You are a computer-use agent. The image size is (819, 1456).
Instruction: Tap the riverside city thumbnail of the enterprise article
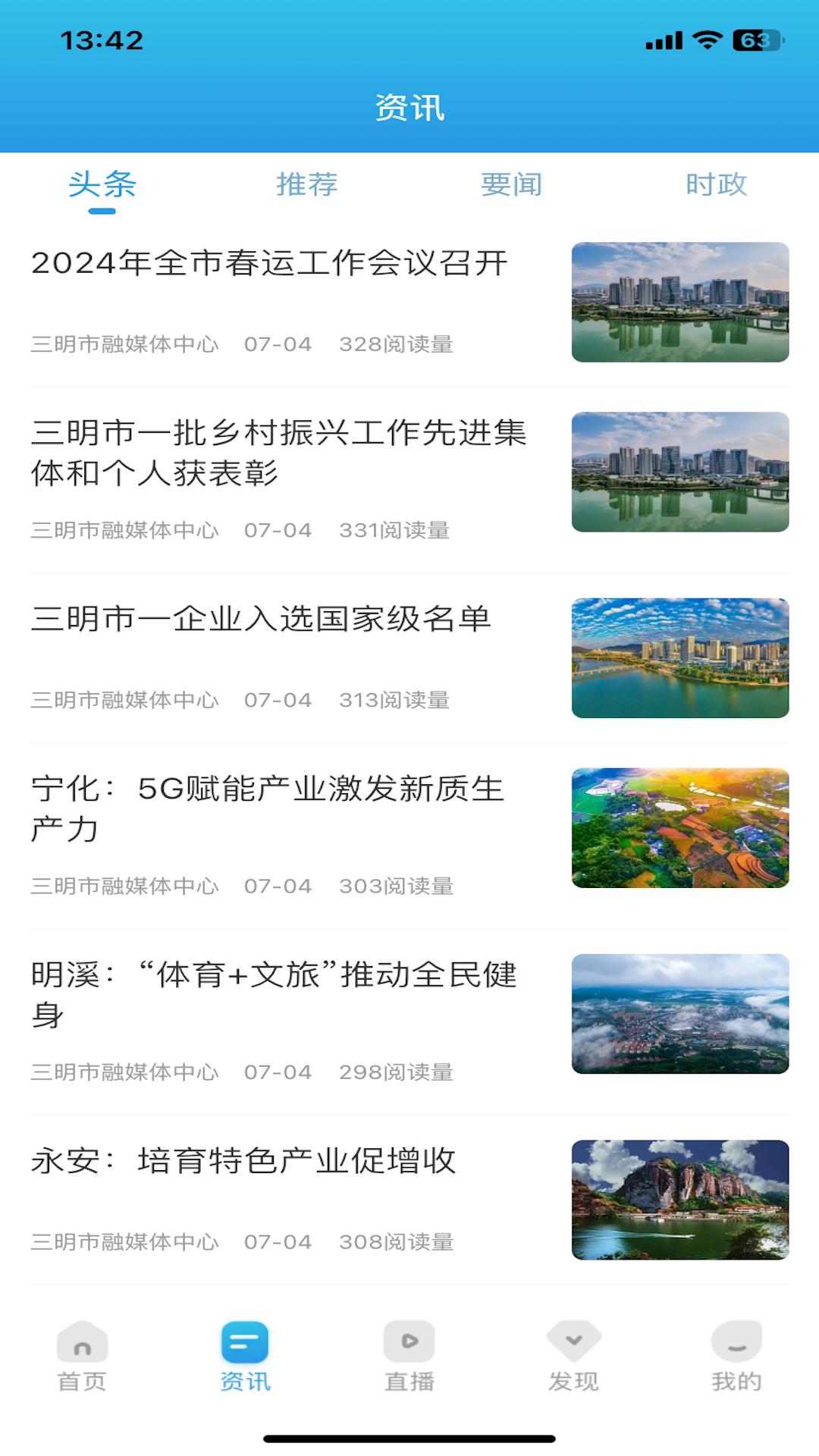coord(681,657)
